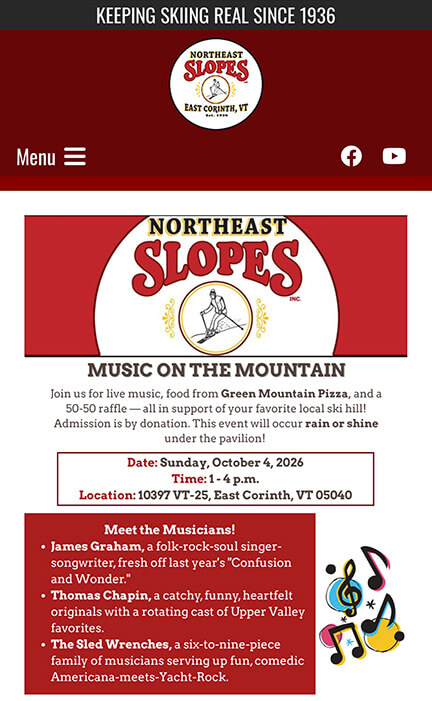Visit the Facebook page via icon
The image size is (432, 701).
pos(352,156)
